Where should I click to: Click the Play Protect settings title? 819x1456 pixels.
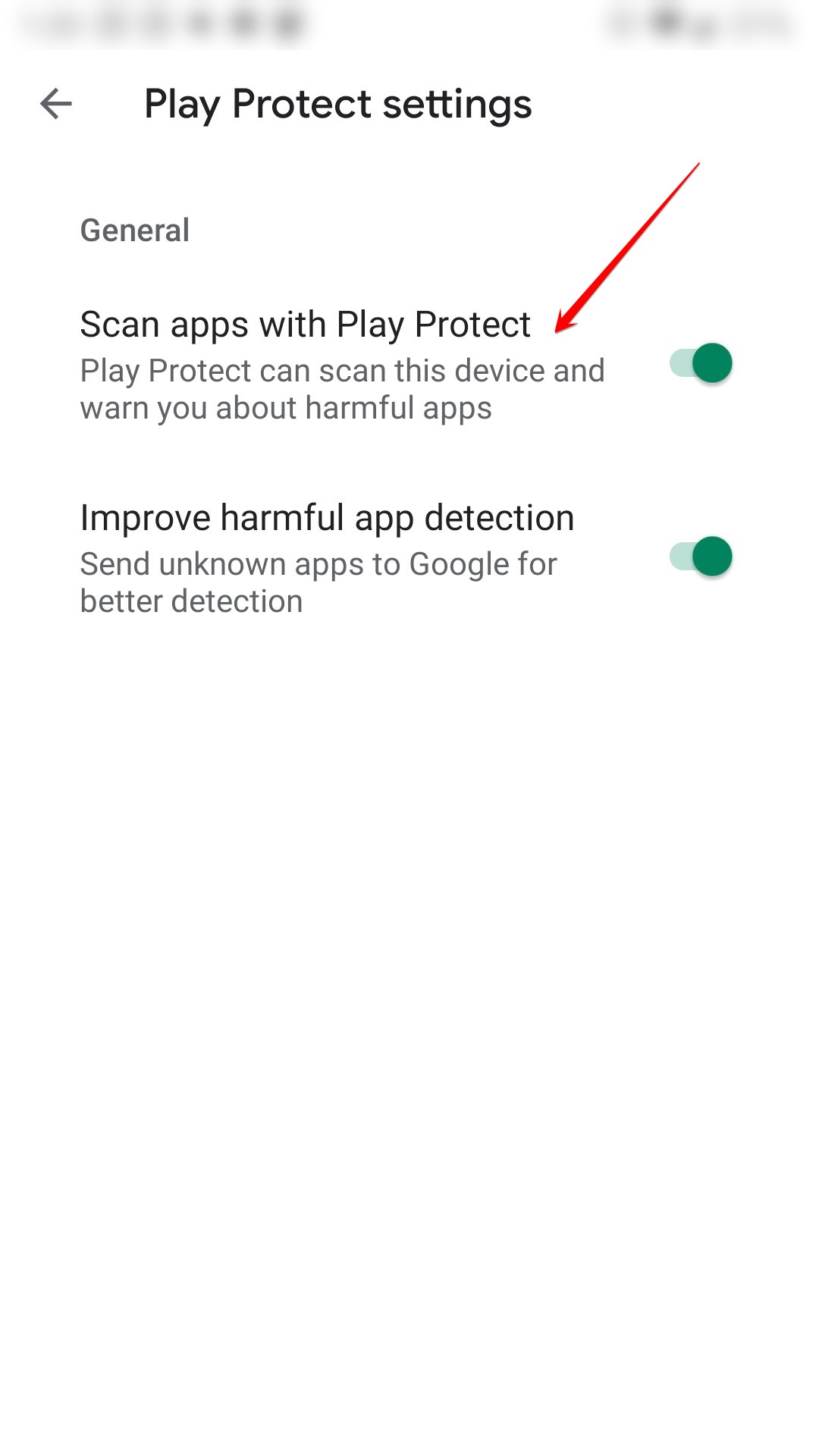(339, 104)
